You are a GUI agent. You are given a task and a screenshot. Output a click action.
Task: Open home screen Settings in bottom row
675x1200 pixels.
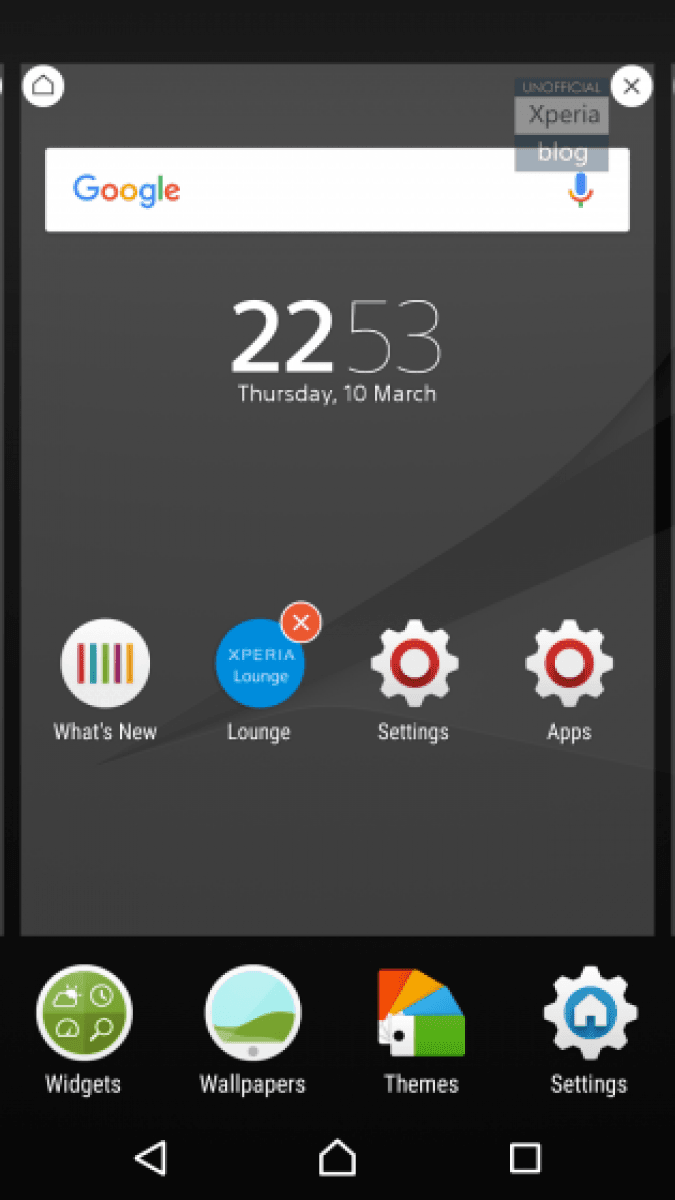tap(589, 1013)
